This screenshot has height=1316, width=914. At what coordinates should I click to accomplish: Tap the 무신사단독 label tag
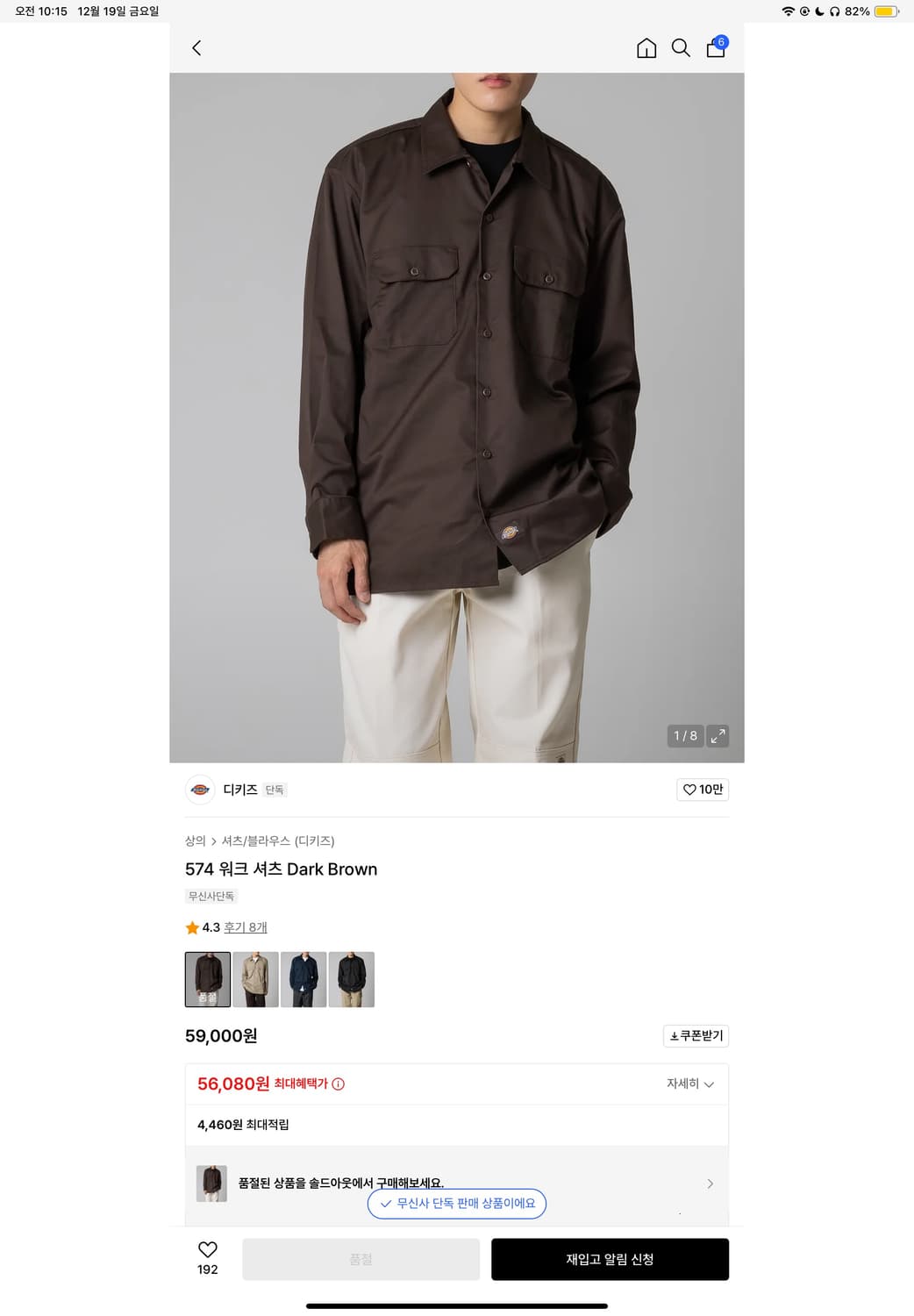point(211,896)
